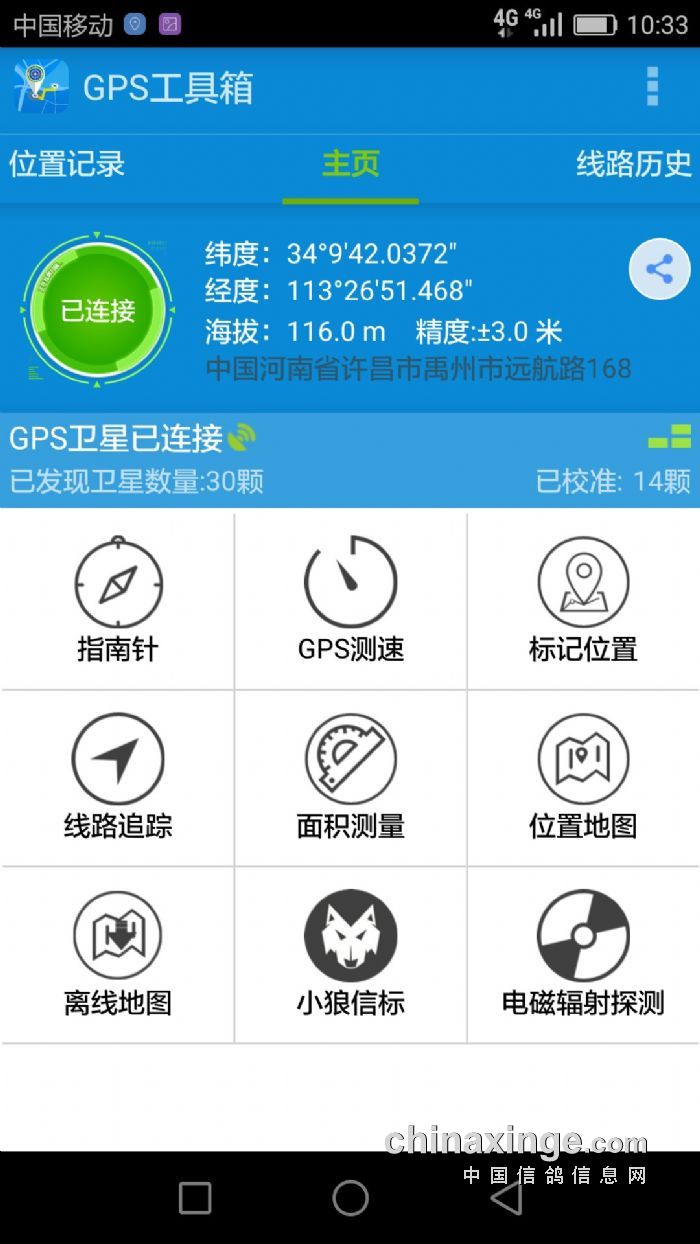
Task: Open the 指南针 compass tool
Action: [x=118, y=601]
